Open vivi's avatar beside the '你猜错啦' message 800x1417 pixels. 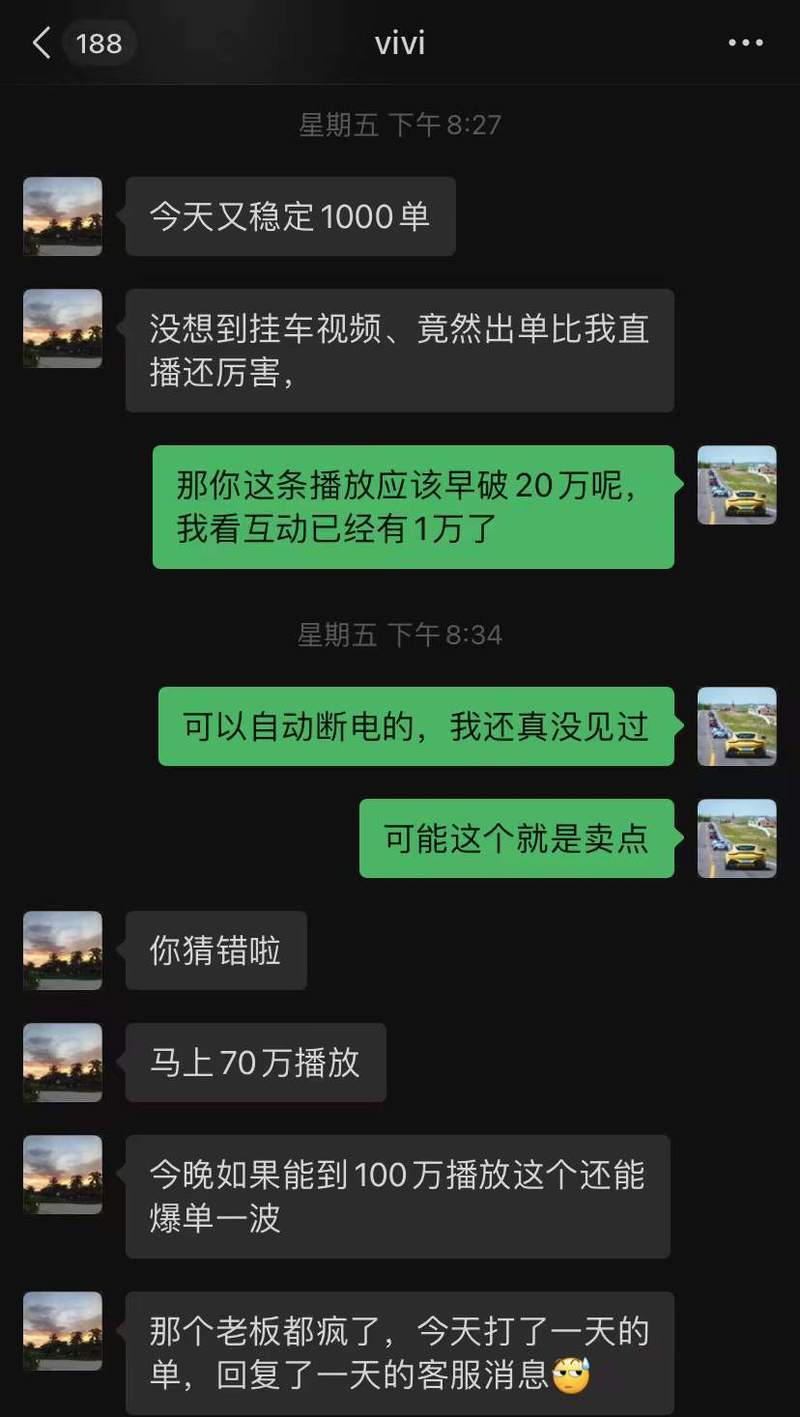click(61, 950)
